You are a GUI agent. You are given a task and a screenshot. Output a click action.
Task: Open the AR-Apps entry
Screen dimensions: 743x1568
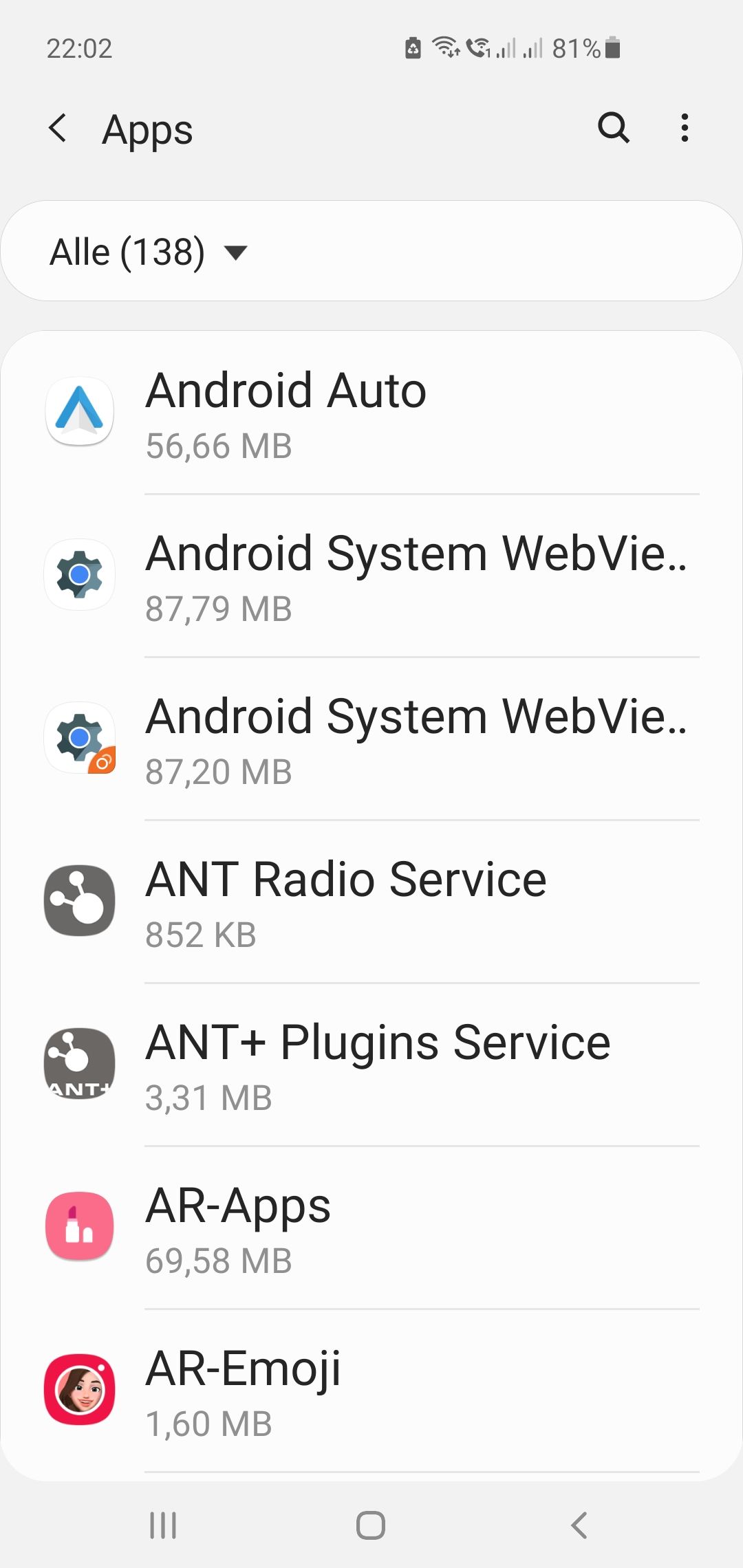click(371, 1228)
